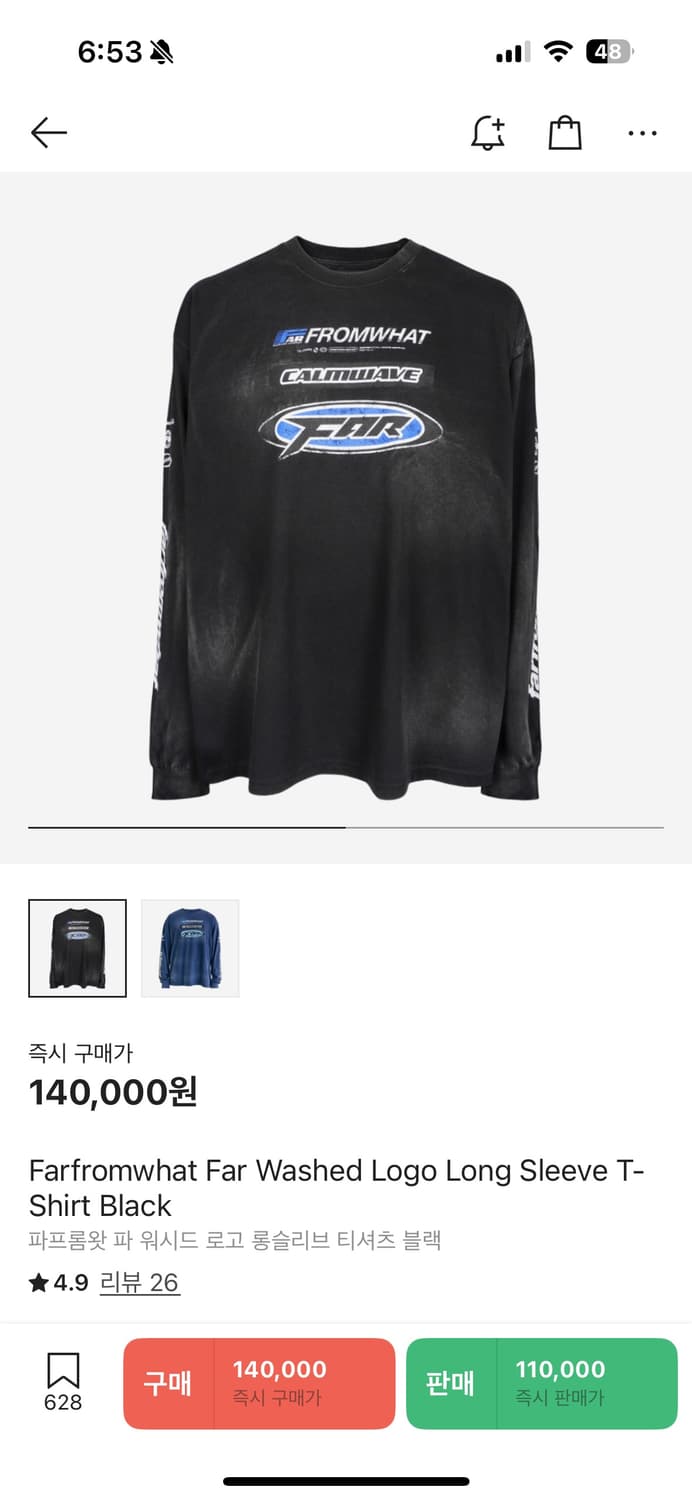Tap the red 구매 buy button

(259, 1383)
